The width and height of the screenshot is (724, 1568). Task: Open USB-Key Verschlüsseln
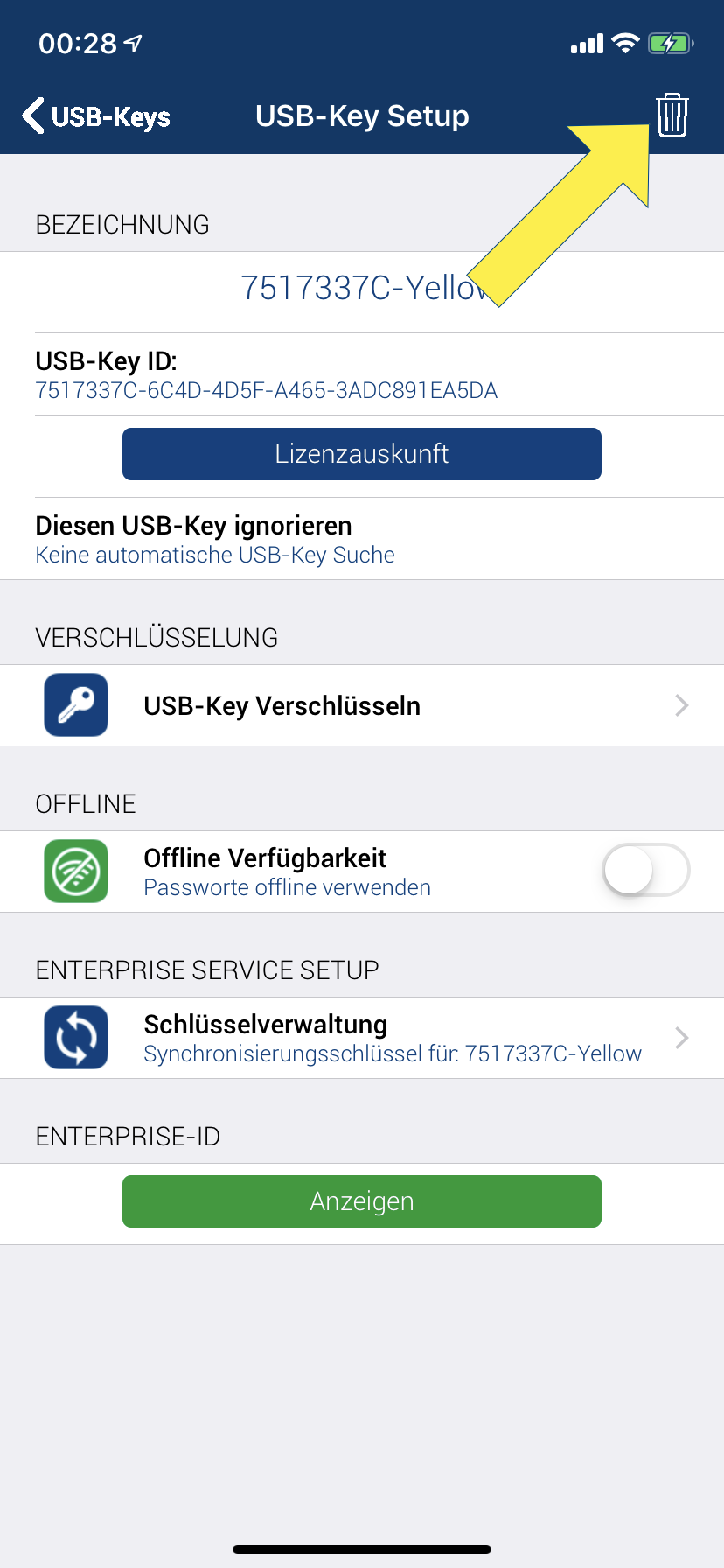point(362,705)
